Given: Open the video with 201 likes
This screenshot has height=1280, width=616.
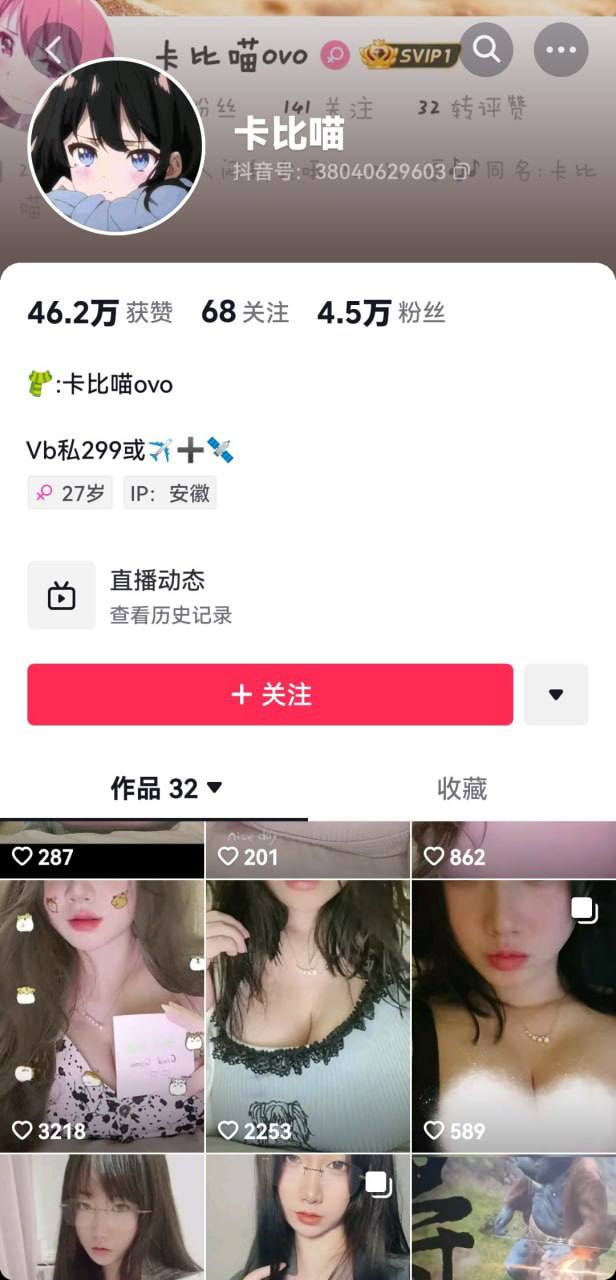Looking at the screenshot, I should coord(308,850).
